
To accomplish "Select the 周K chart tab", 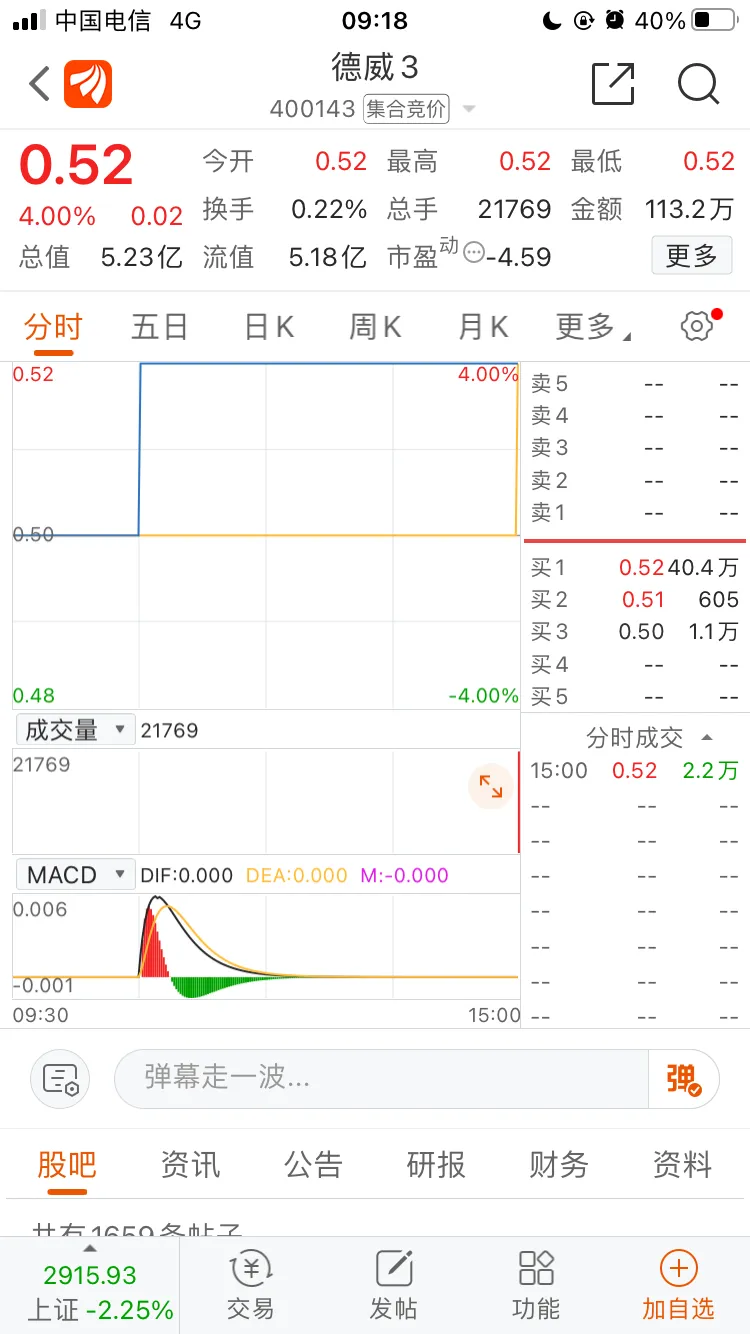I will [375, 327].
